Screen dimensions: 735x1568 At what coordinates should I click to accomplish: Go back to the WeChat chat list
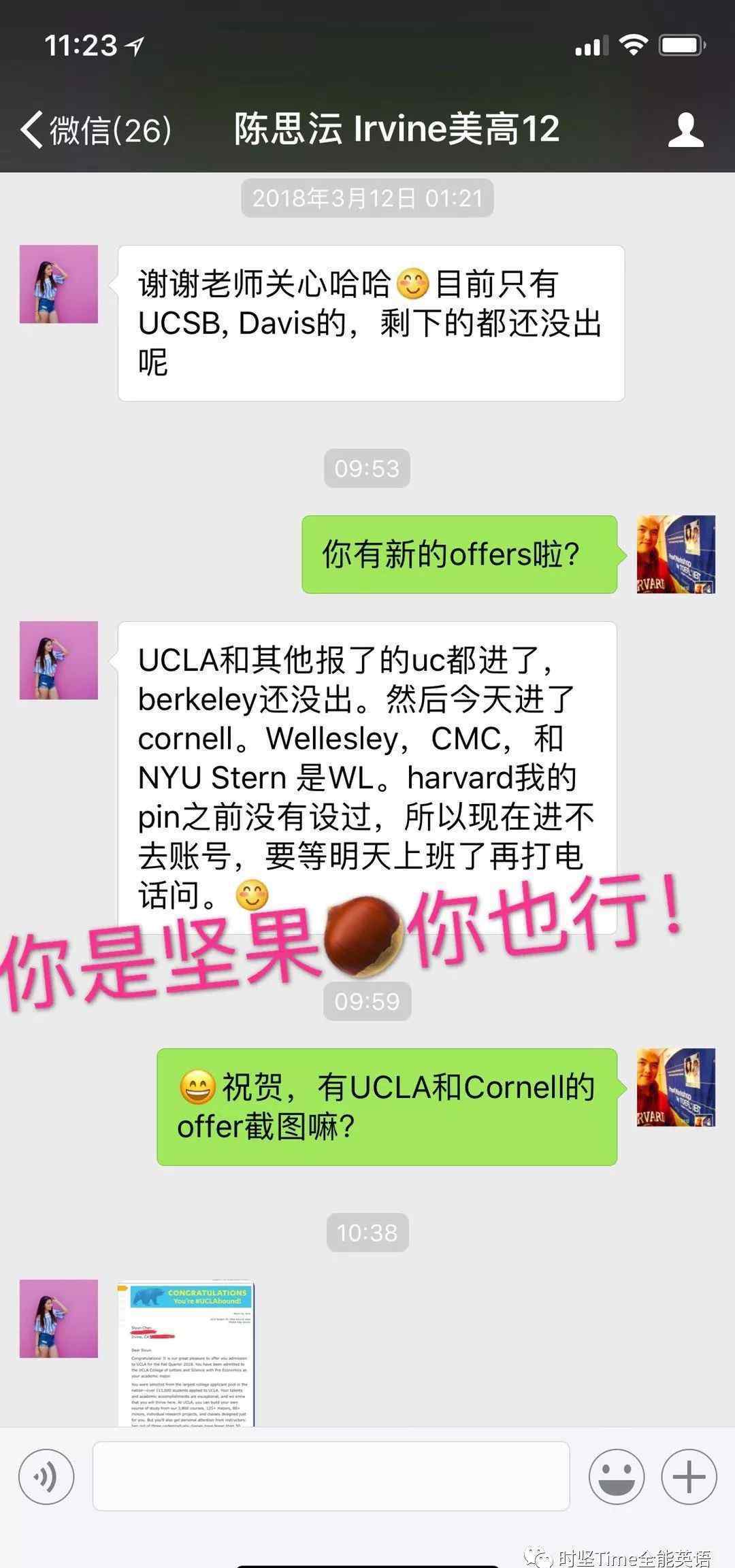pyautogui.click(x=95, y=129)
